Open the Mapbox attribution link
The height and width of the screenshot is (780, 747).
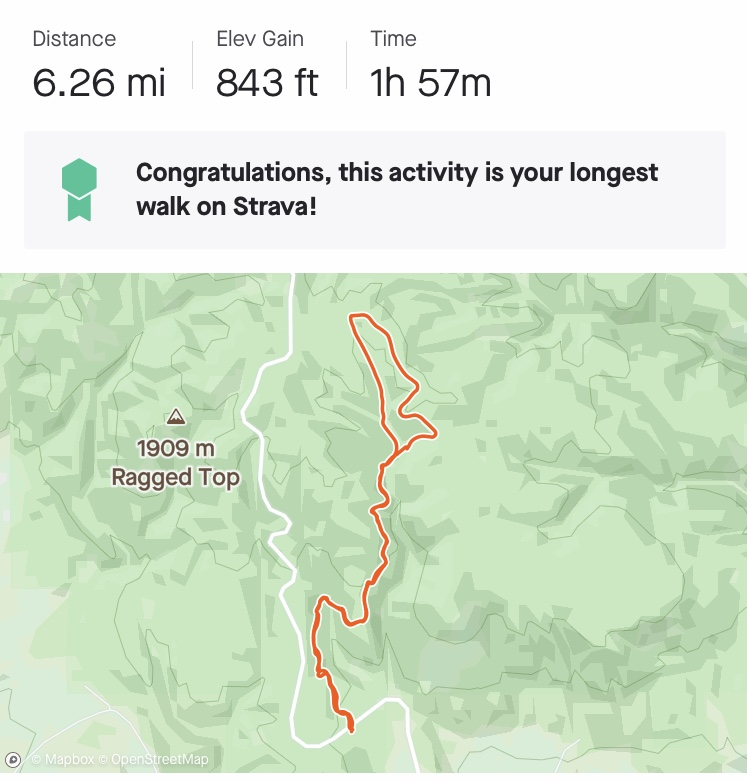tap(64, 761)
